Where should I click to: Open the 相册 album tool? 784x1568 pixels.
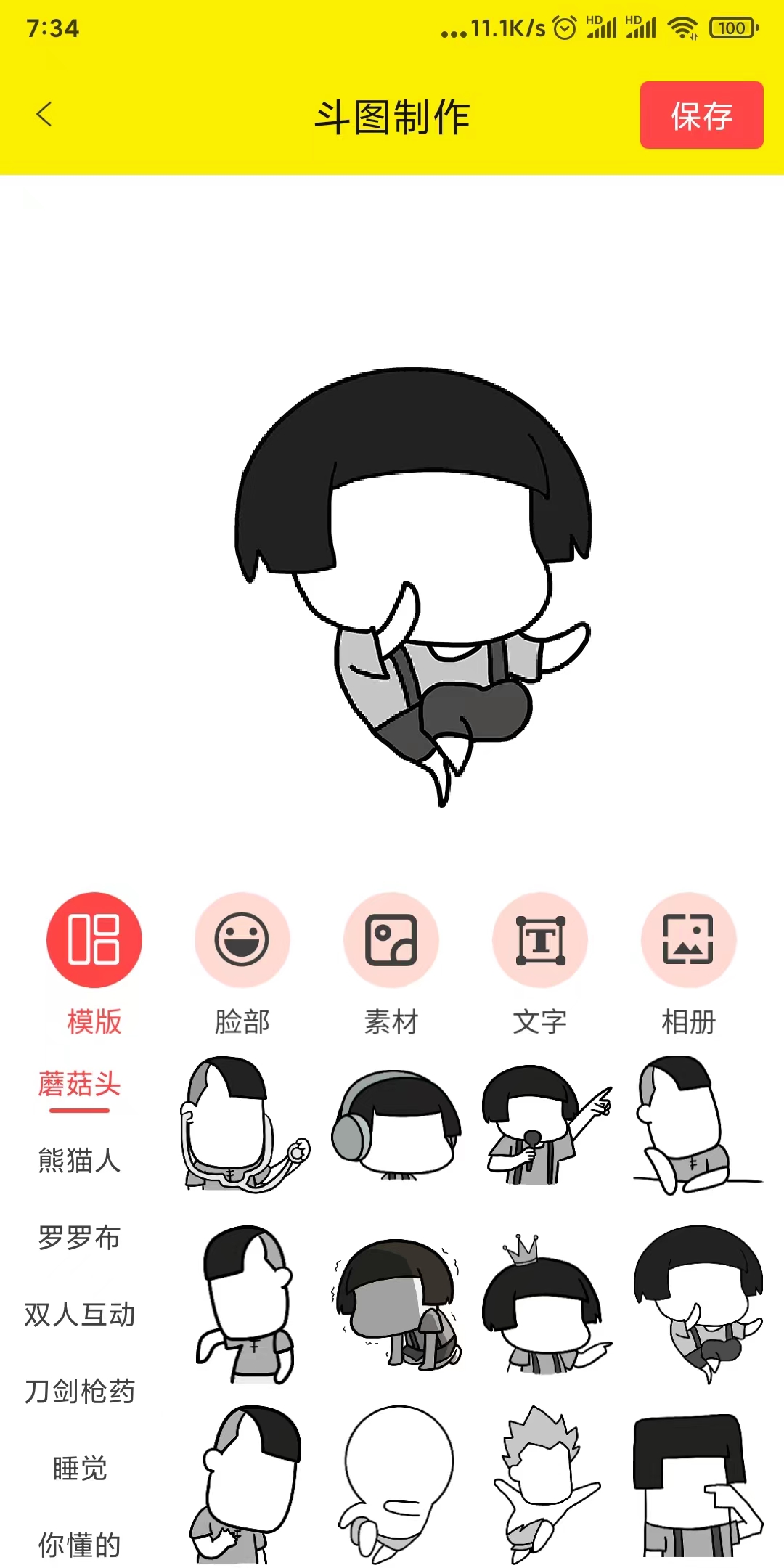pos(688,939)
